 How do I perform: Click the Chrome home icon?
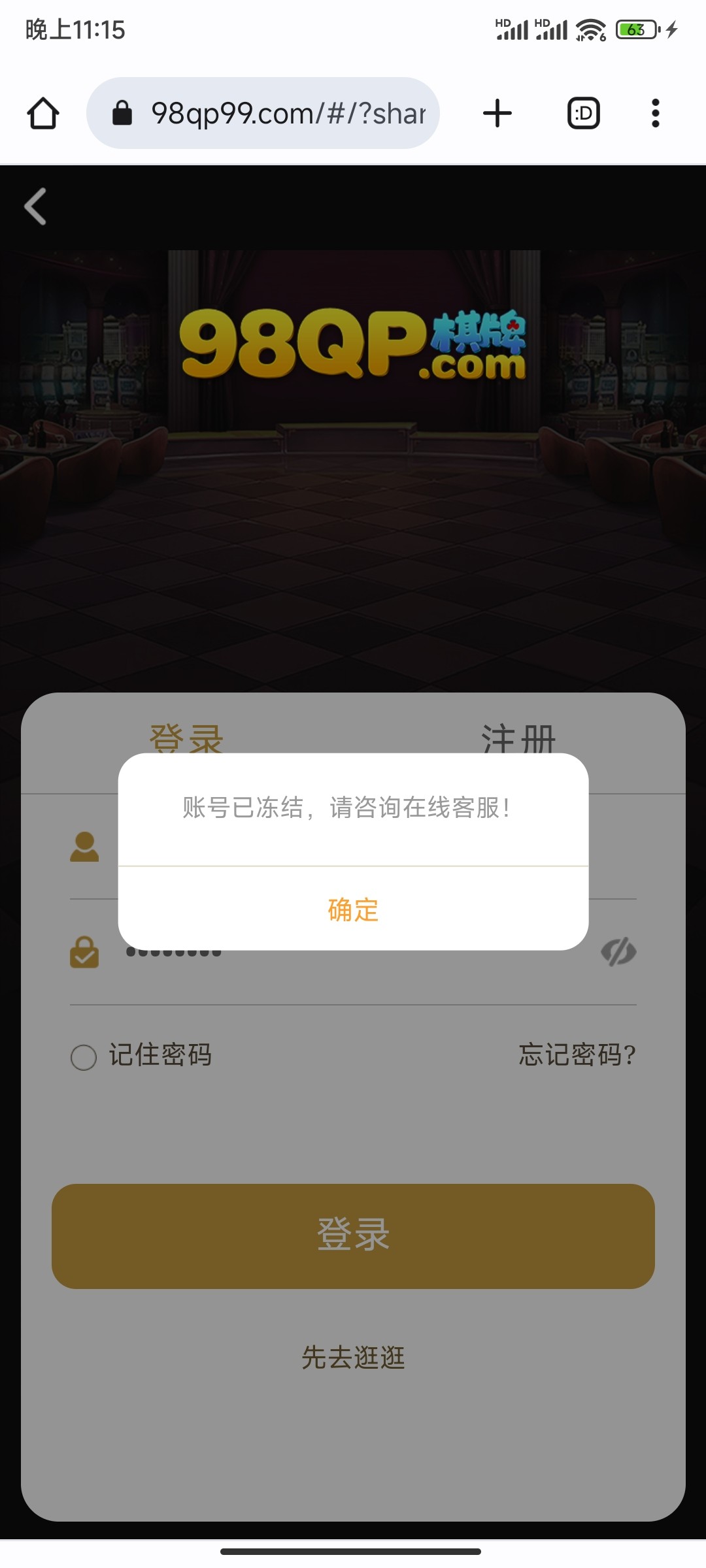coord(42,112)
